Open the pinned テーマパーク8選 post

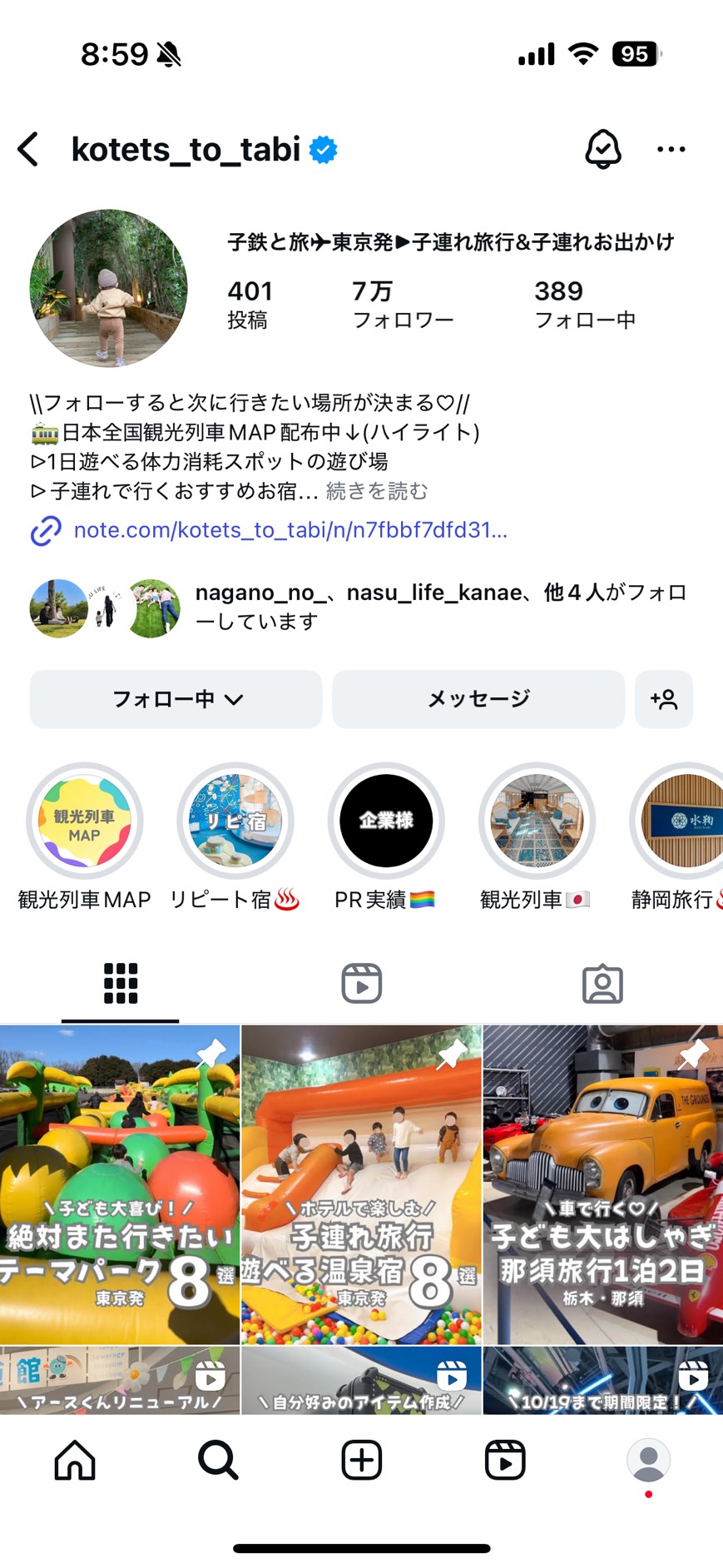coord(120,1183)
